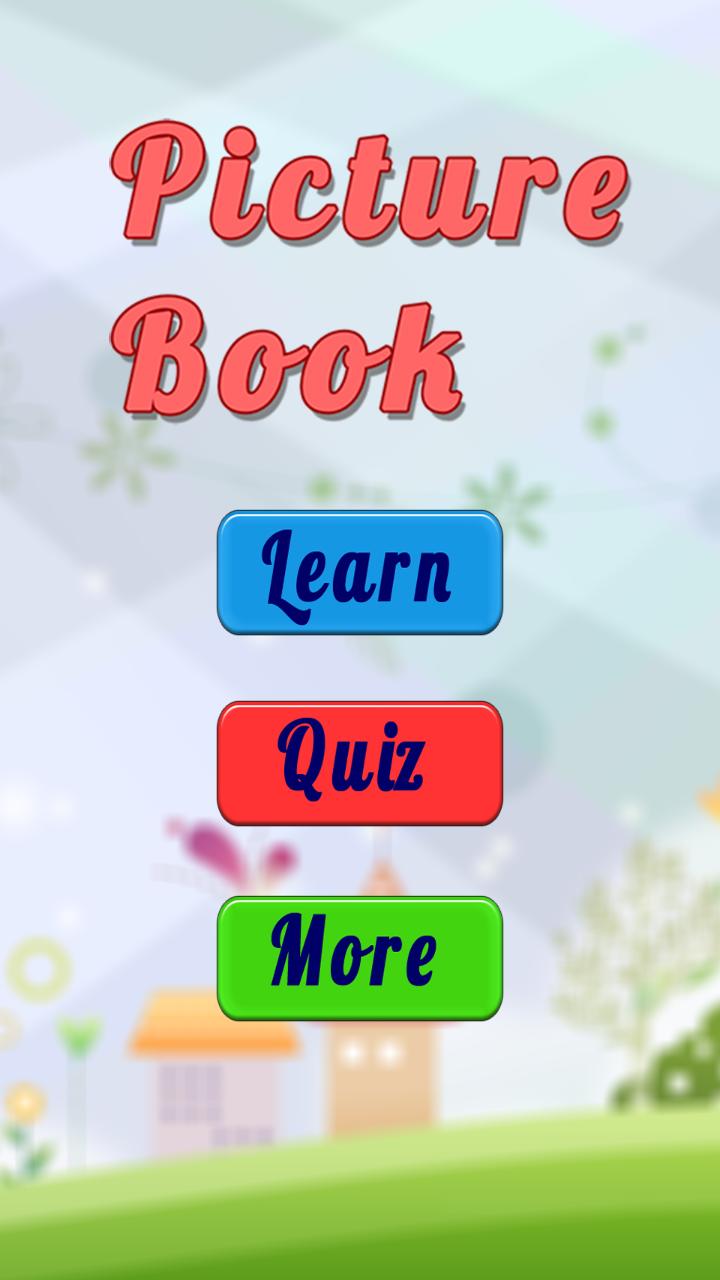
Task: Start the Quiz mode
Action: [359, 763]
